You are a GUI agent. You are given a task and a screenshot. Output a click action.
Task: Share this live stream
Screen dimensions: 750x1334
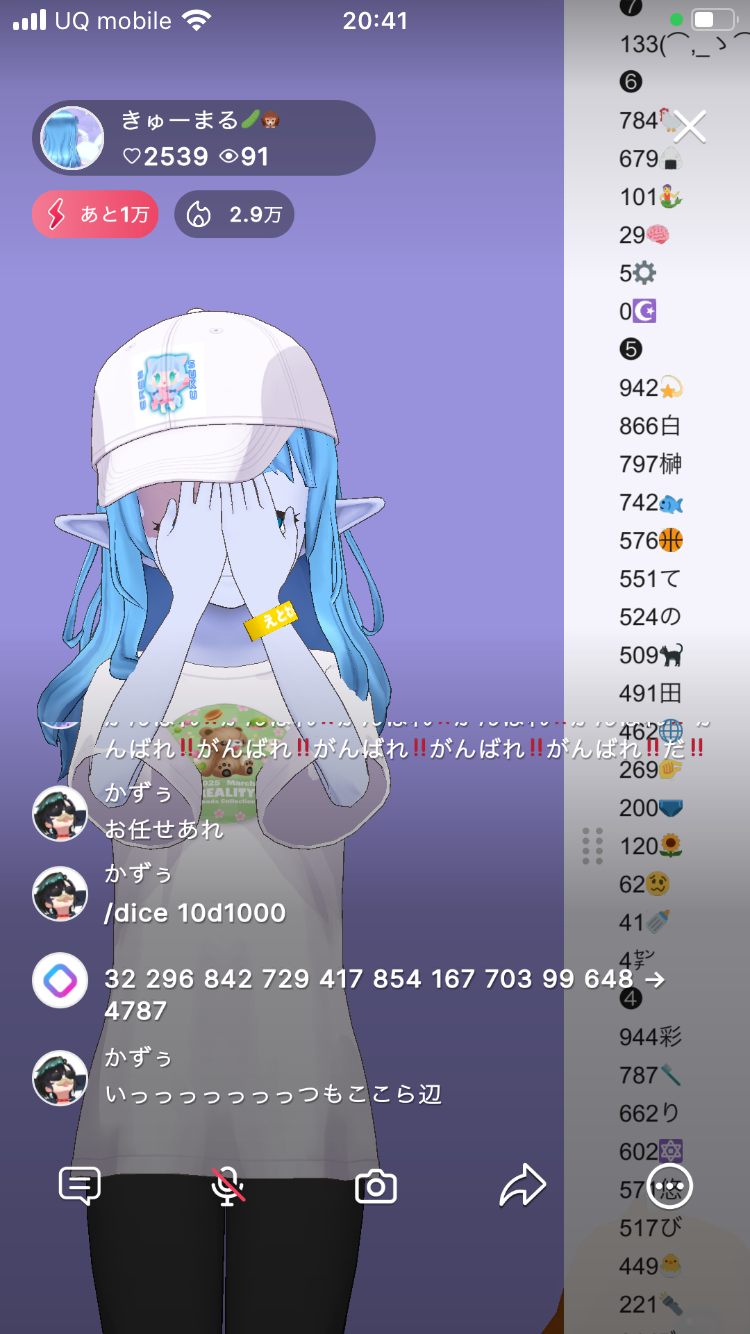522,1186
